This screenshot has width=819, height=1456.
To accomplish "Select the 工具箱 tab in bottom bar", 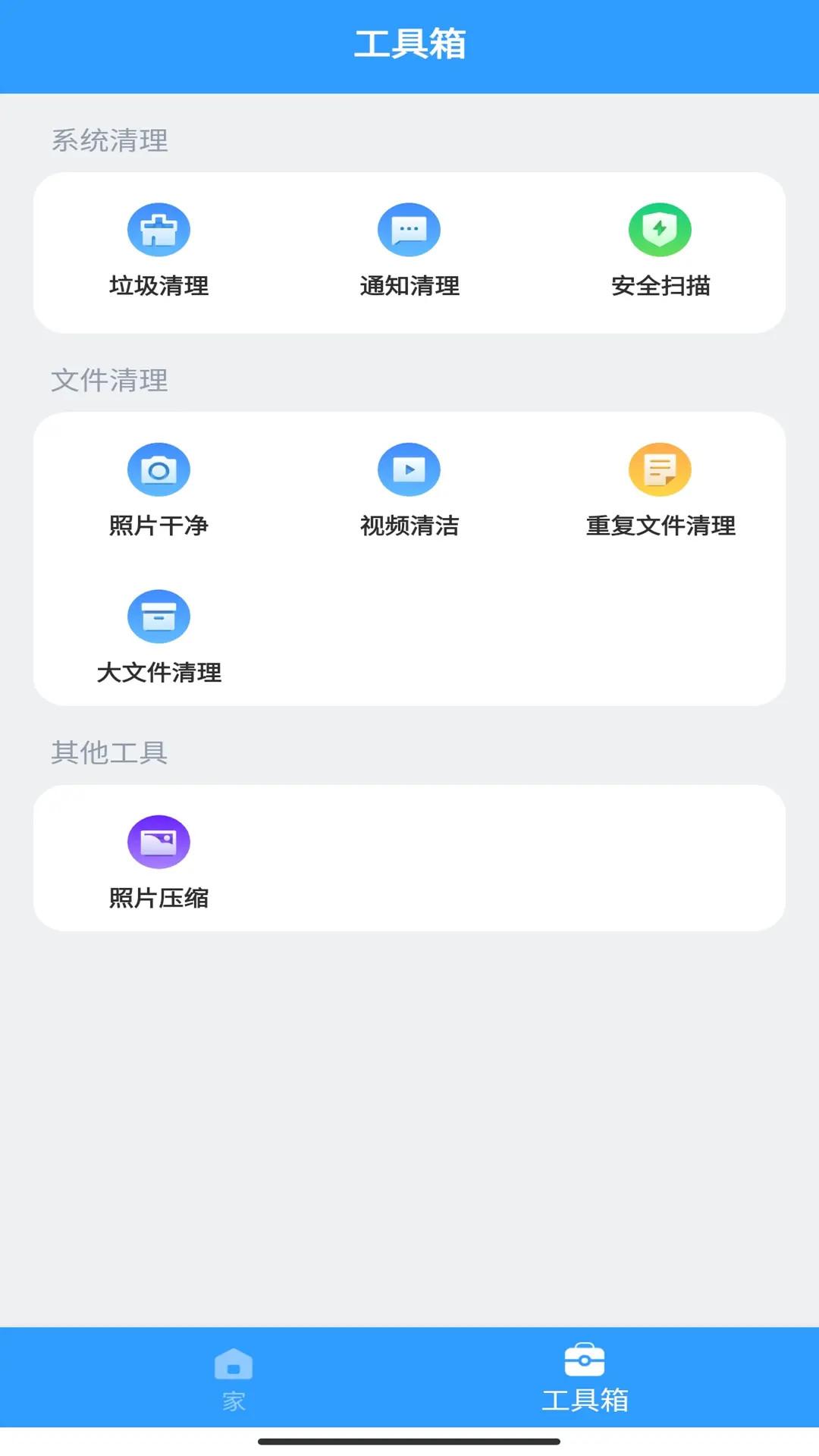I will pos(585,1378).
